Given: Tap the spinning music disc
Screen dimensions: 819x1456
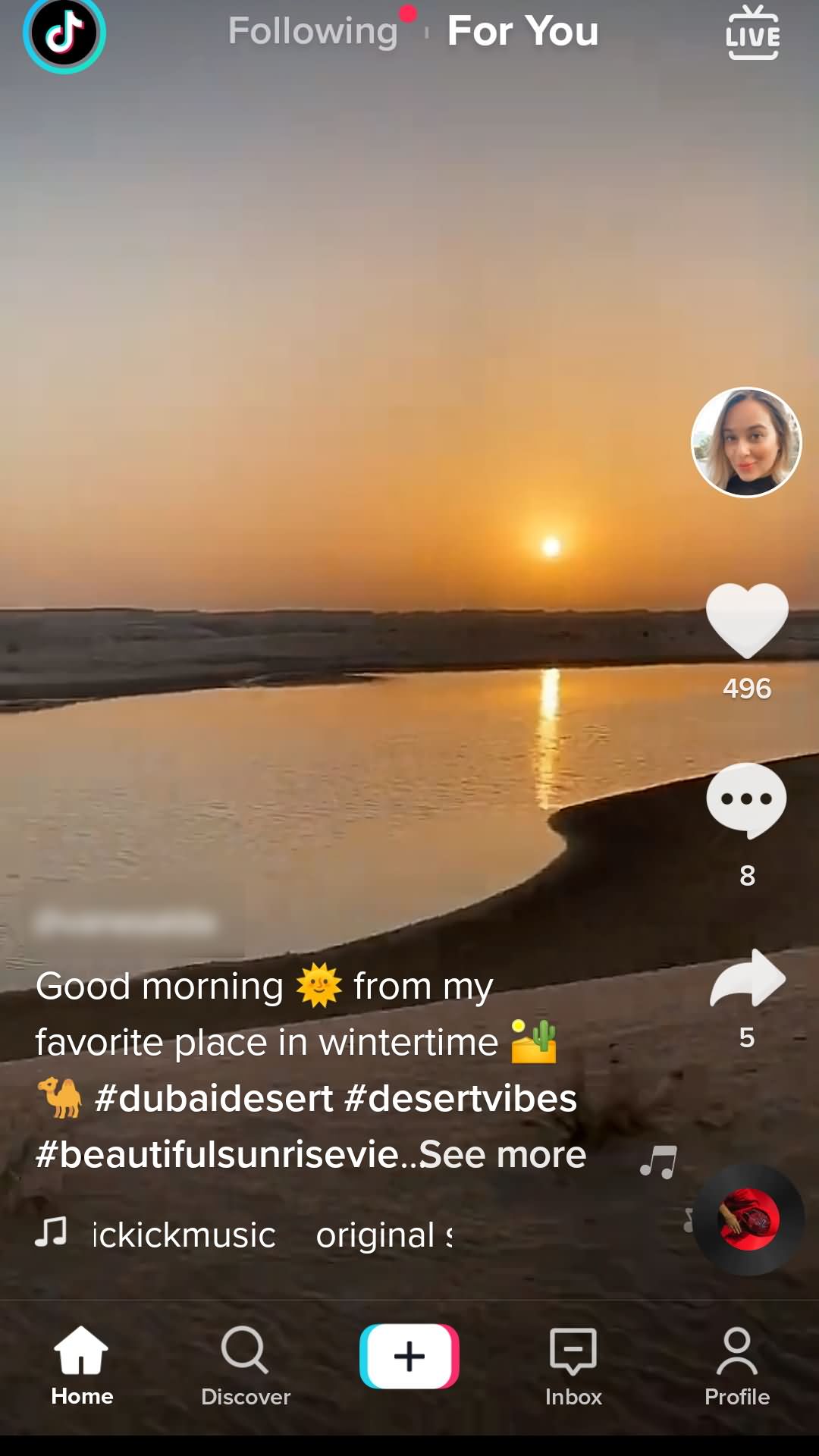Looking at the screenshot, I should point(748,1219).
